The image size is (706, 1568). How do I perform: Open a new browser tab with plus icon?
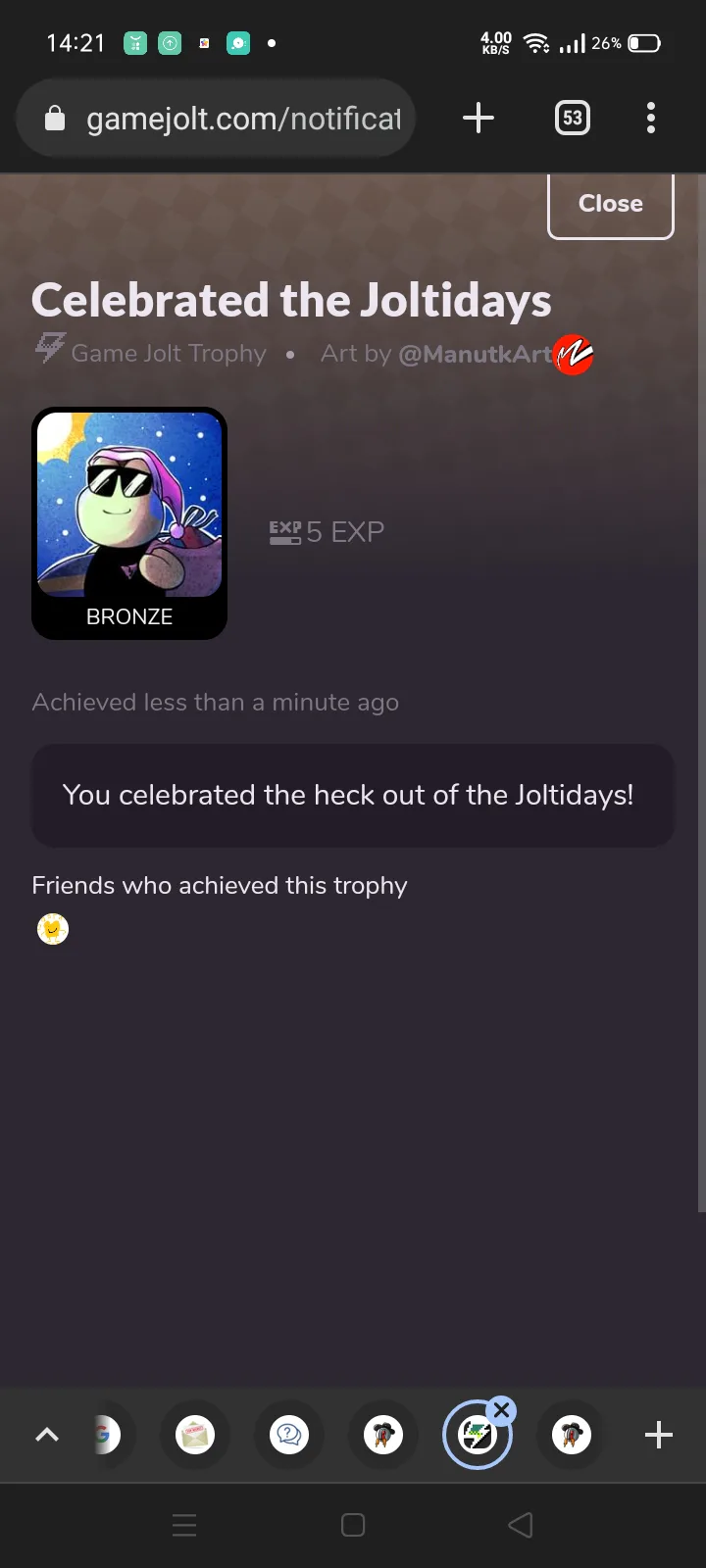point(479,119)
